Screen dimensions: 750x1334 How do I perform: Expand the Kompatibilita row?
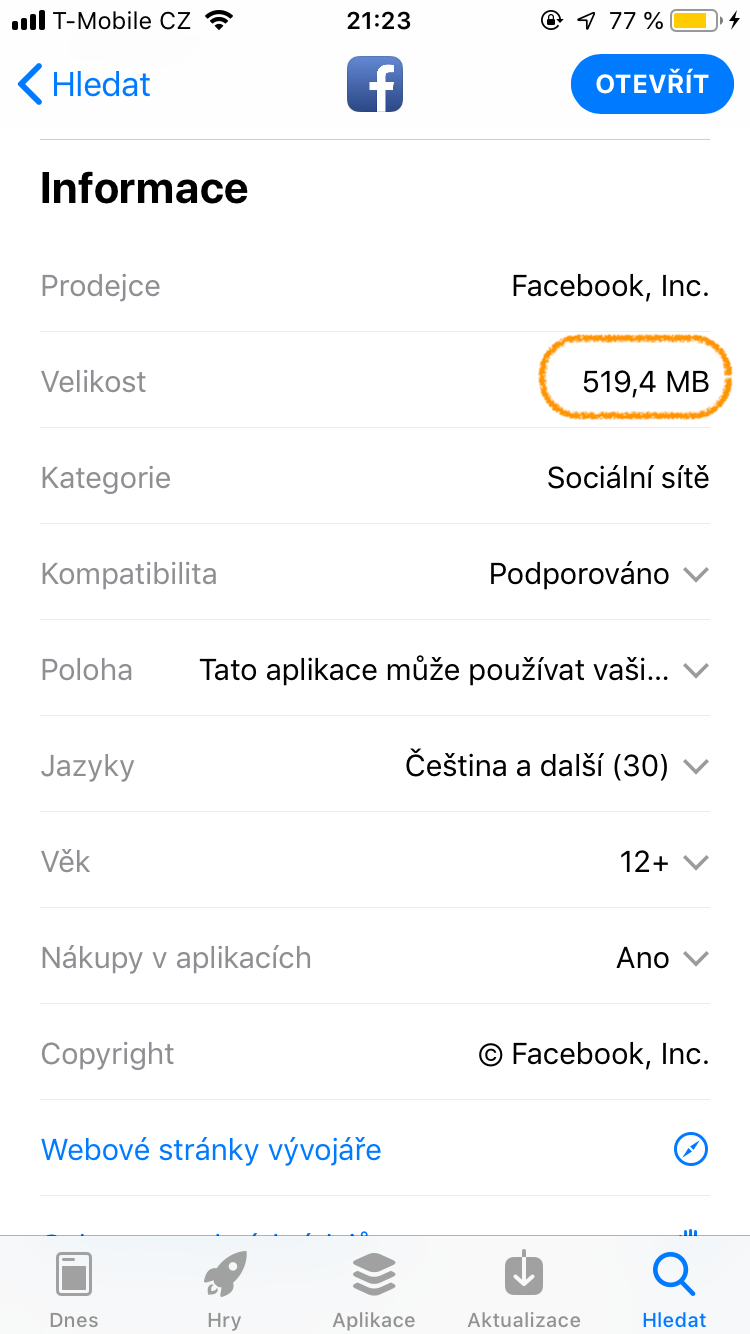(696, 574)
